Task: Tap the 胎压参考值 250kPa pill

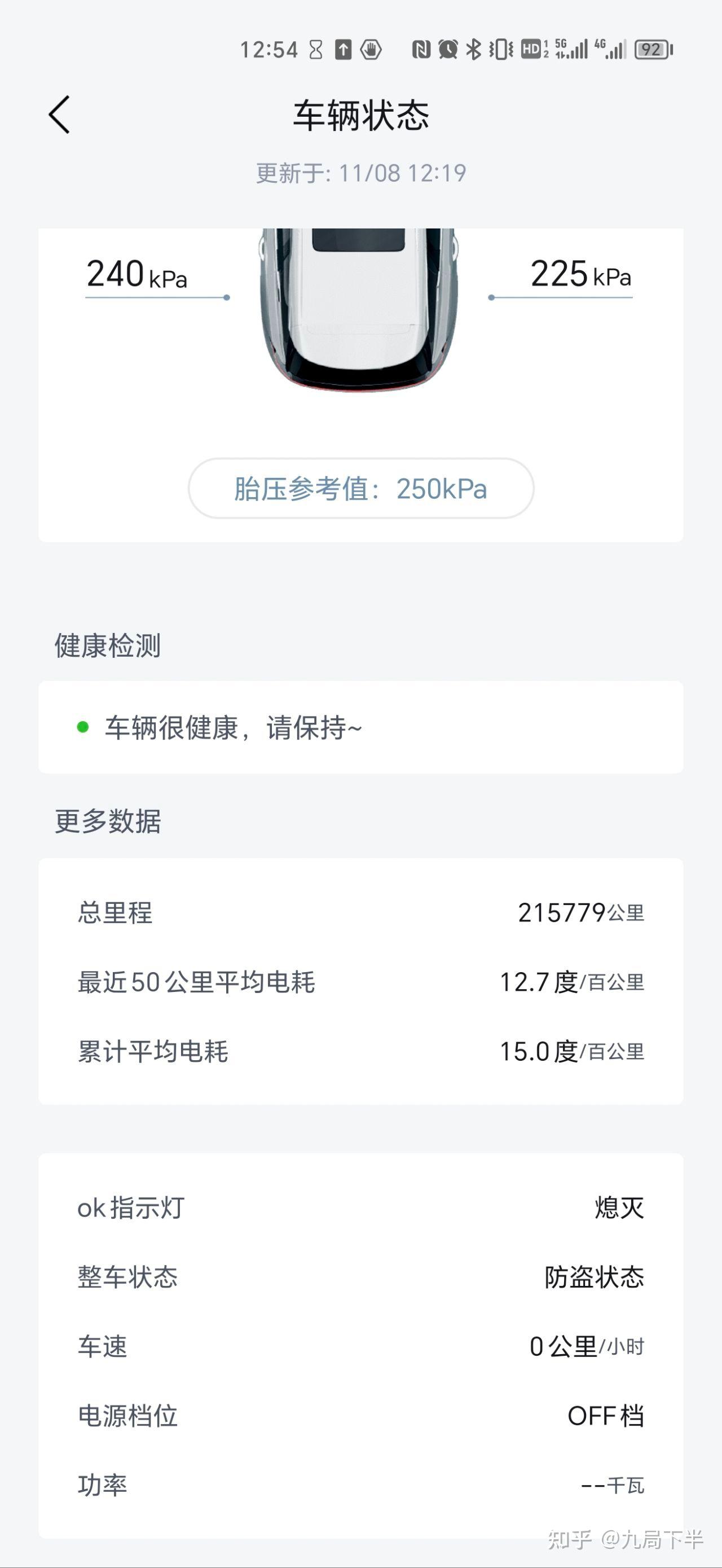Action: pos(361,488)
